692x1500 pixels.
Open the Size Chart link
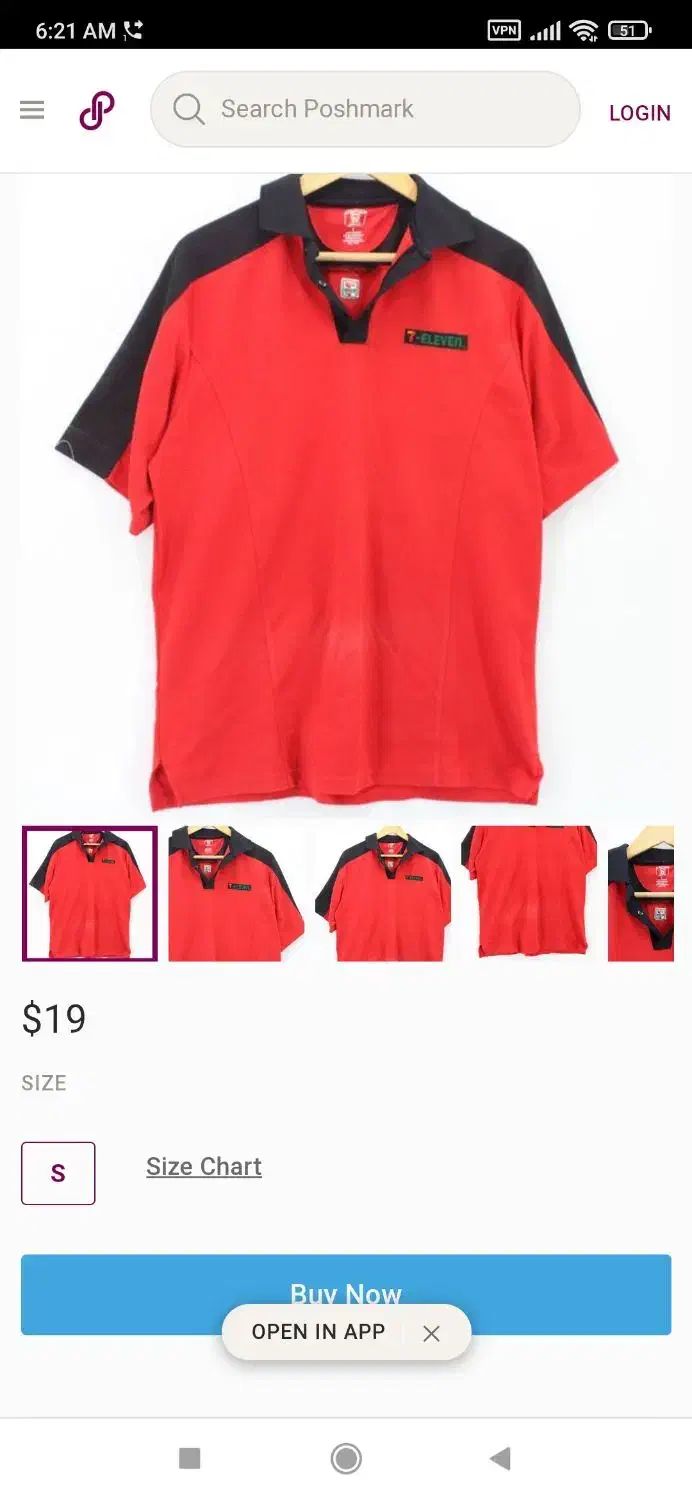(204, 1167)
